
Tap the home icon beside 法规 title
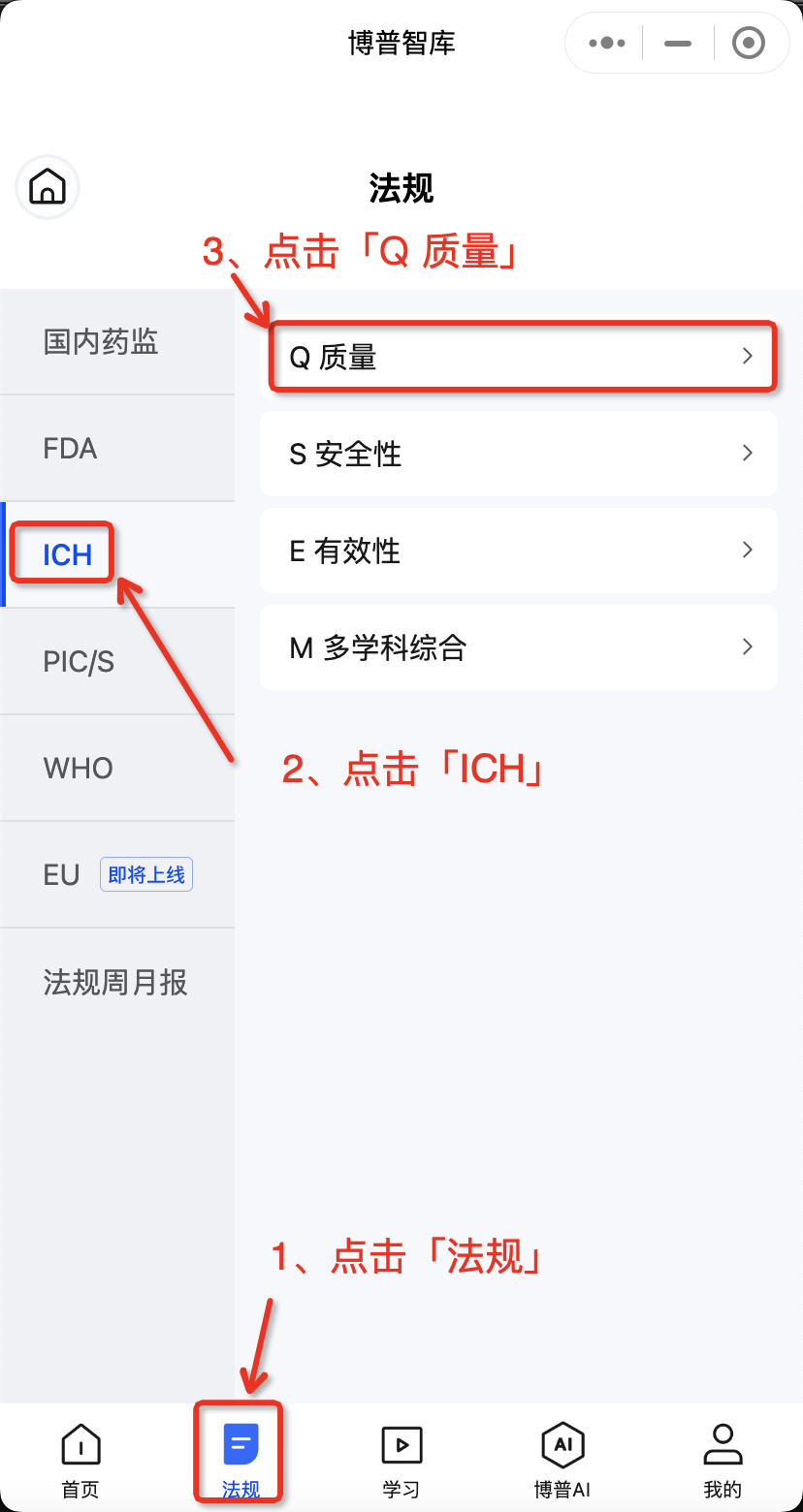[x=48, y=186]
